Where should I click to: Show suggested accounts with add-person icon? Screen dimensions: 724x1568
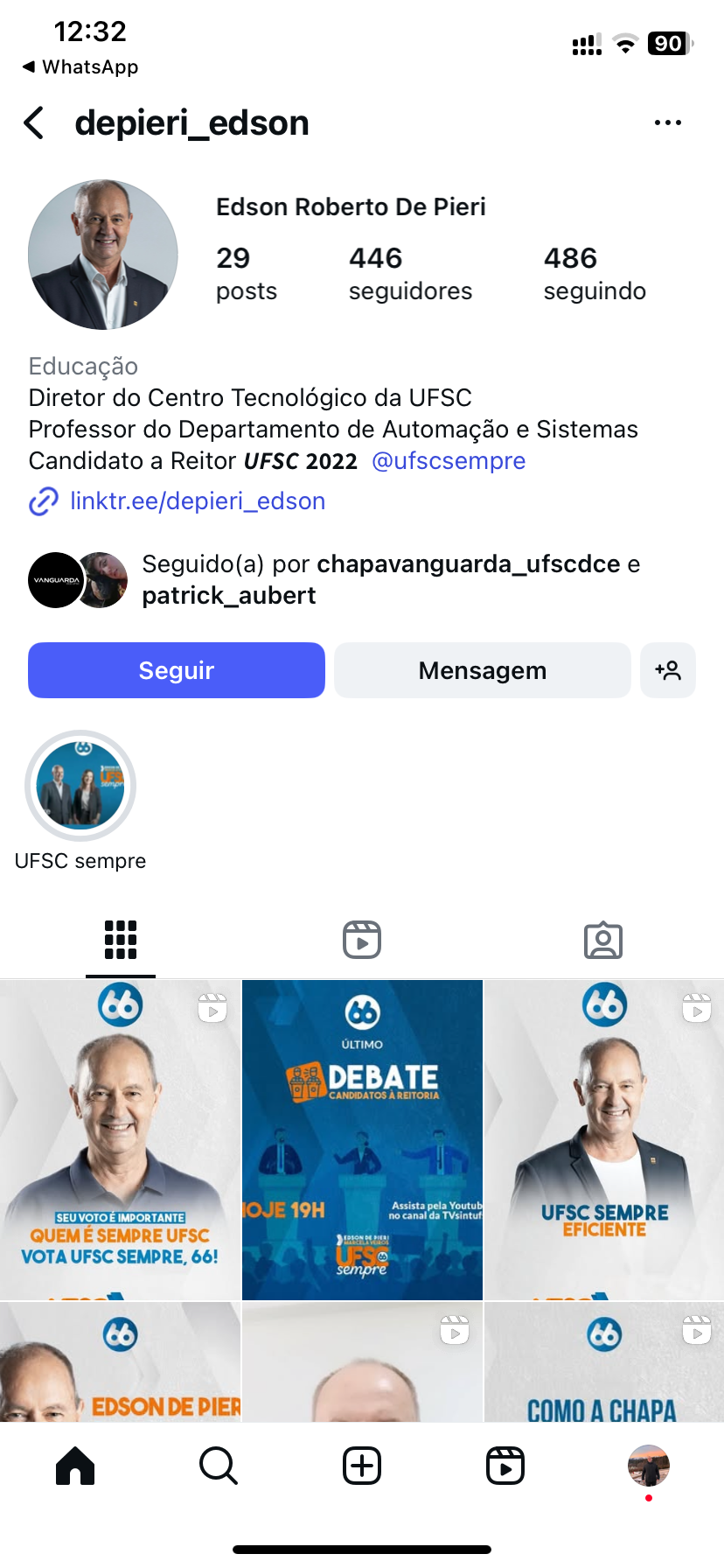pos(668,670)
